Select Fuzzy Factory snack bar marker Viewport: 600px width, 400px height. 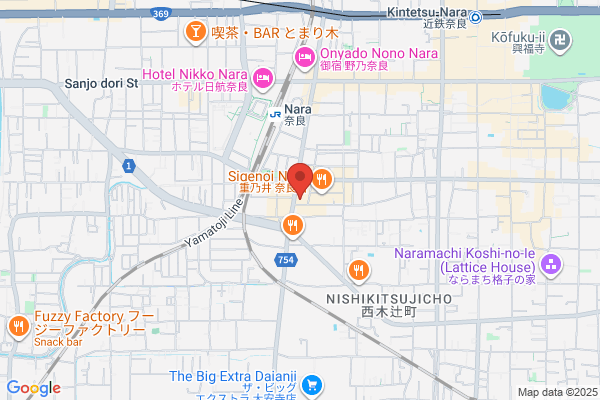[18, 327]
